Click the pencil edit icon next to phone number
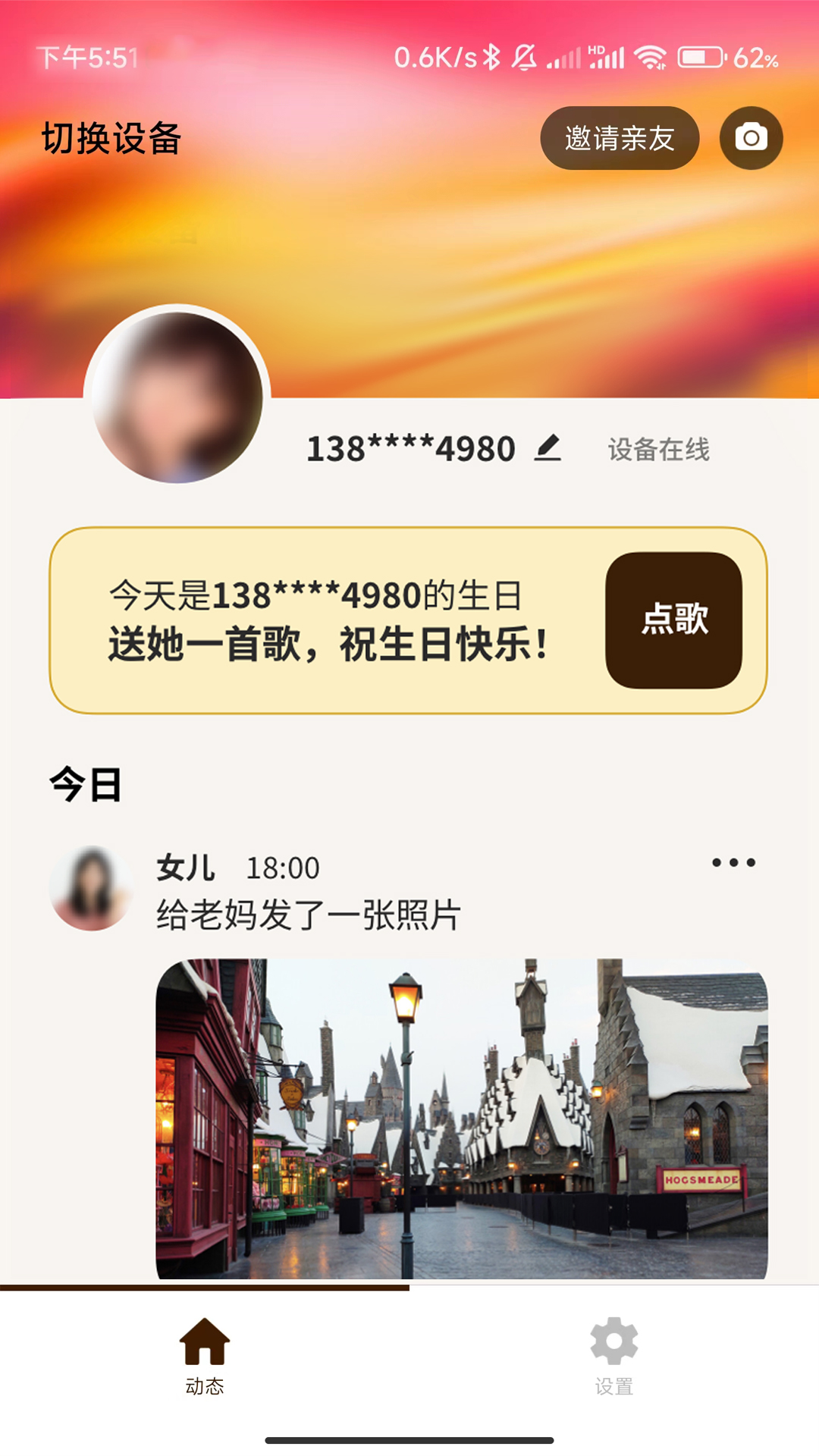Screen dimensions: 819x1456 point(548,449)
